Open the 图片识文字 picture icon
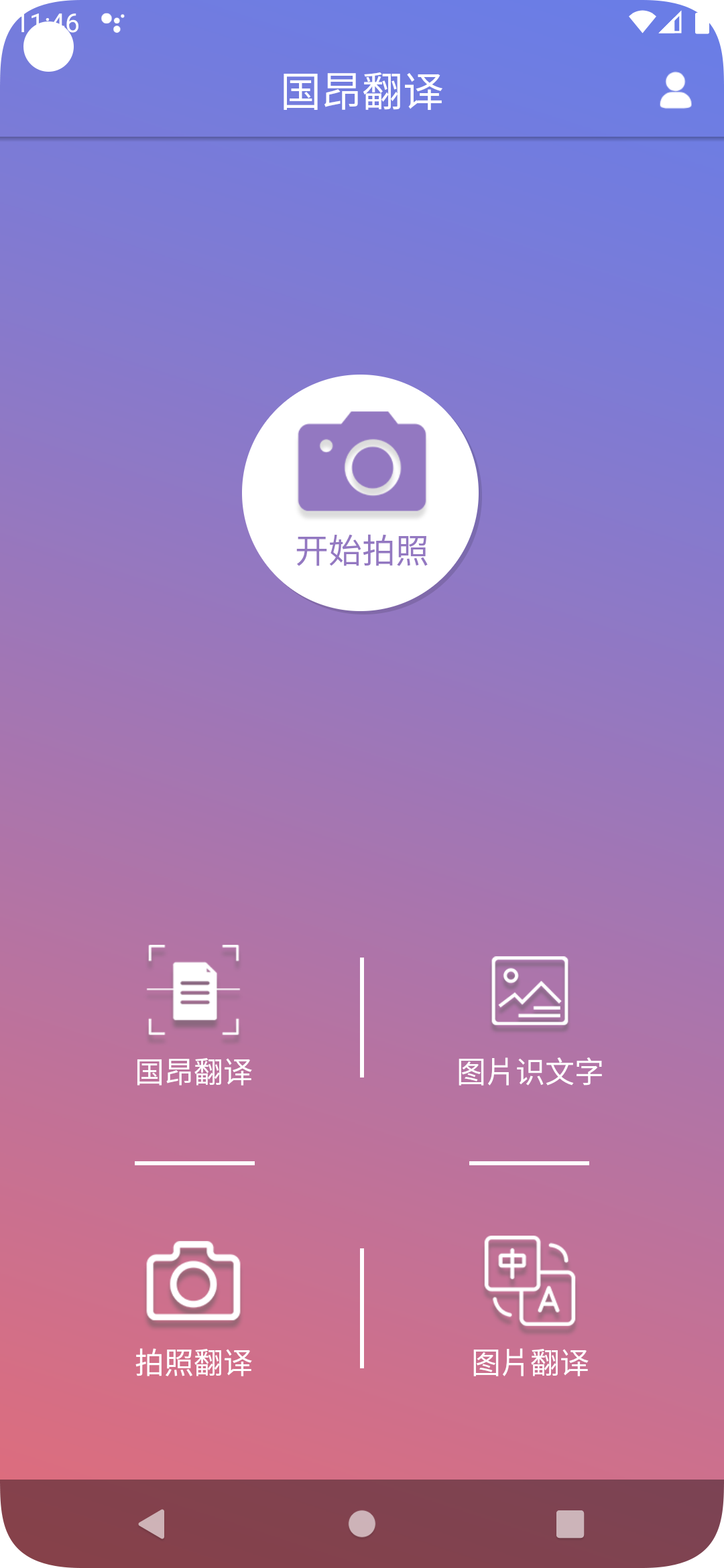This screenshot has width=724, height=1568. click(530, 990)
